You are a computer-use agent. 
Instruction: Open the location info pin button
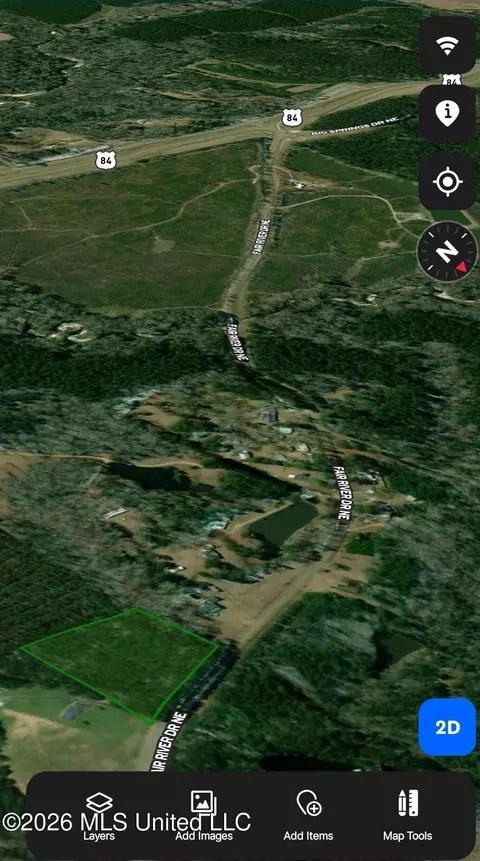pyautogui.click(x=448, y=114)
